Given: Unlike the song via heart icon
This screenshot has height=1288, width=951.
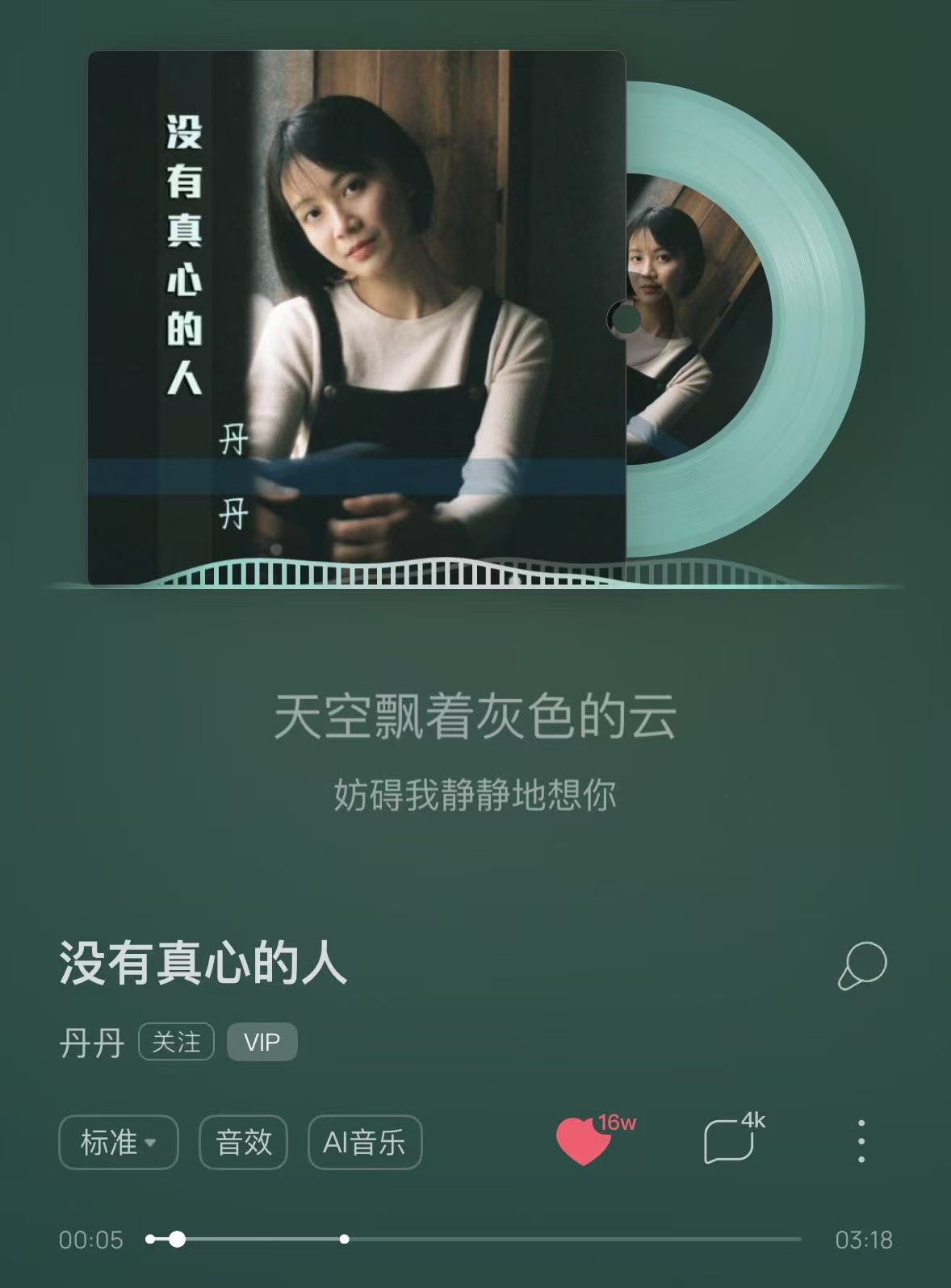Looking at the screenshot, I should [x=584, y=1141].
